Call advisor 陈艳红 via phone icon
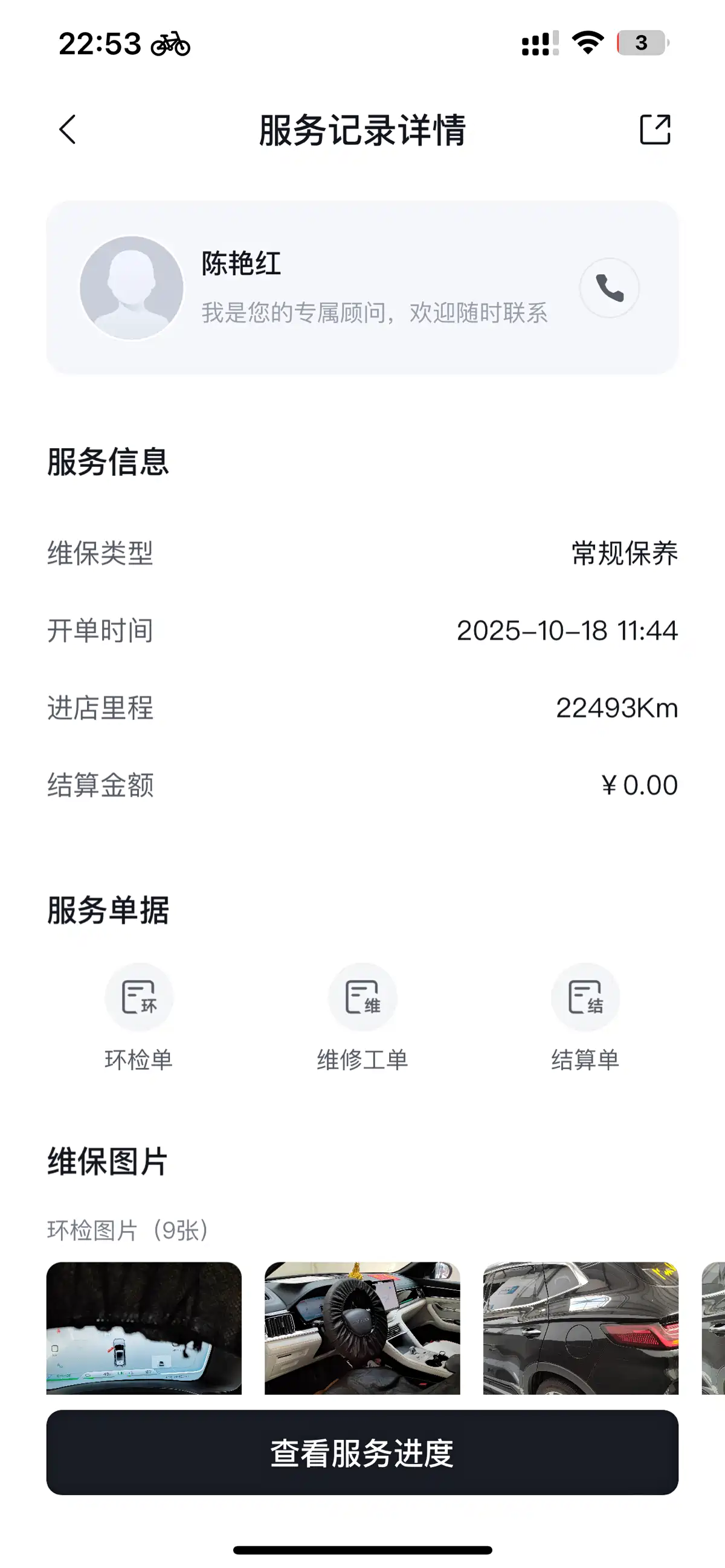 pyautogui.click(x=609, y=288)
